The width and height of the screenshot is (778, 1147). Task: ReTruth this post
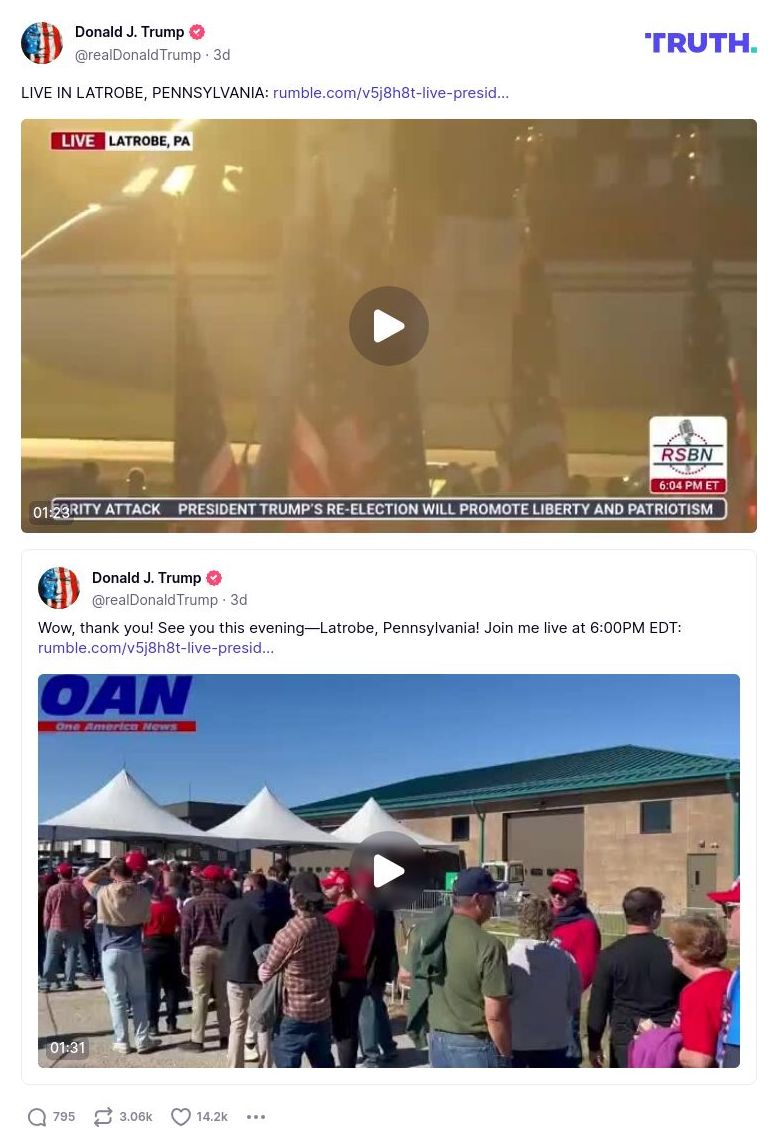pyautogui.click(x=103, y=1117)
